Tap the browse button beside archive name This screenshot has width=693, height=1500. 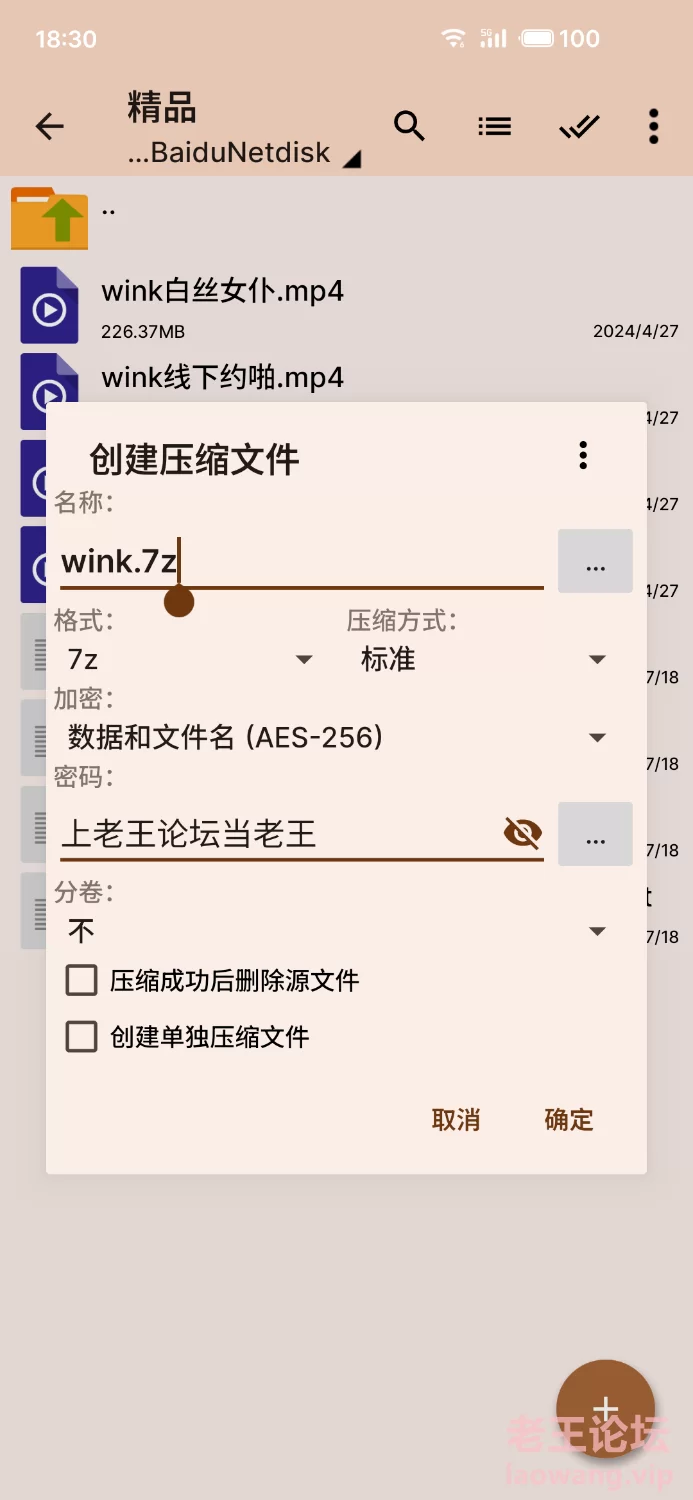coord(595,562)
